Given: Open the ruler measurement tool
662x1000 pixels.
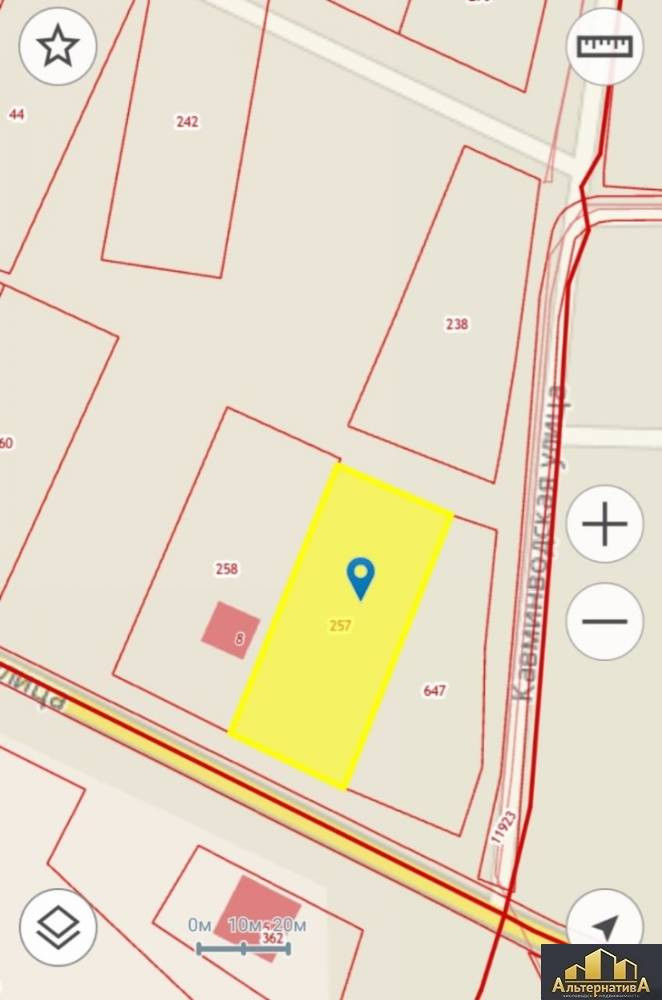Looking at the screenshot, I should pos(604,46).
